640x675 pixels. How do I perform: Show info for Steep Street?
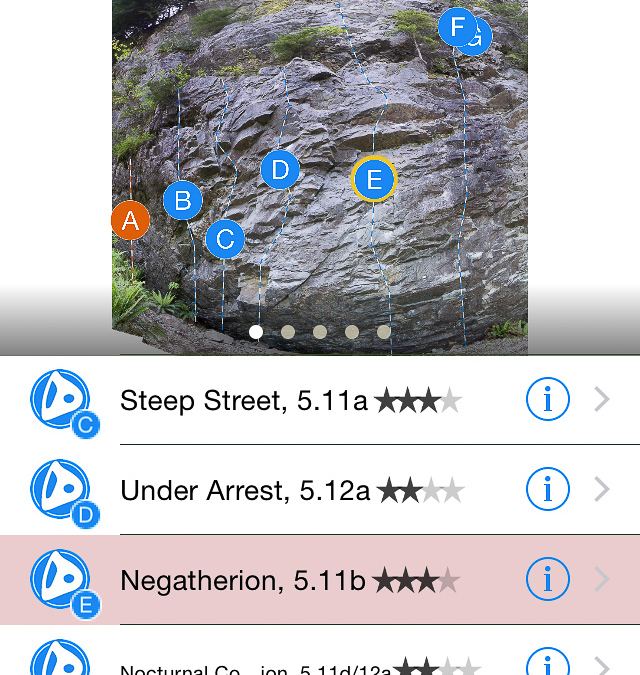(547, 401)
